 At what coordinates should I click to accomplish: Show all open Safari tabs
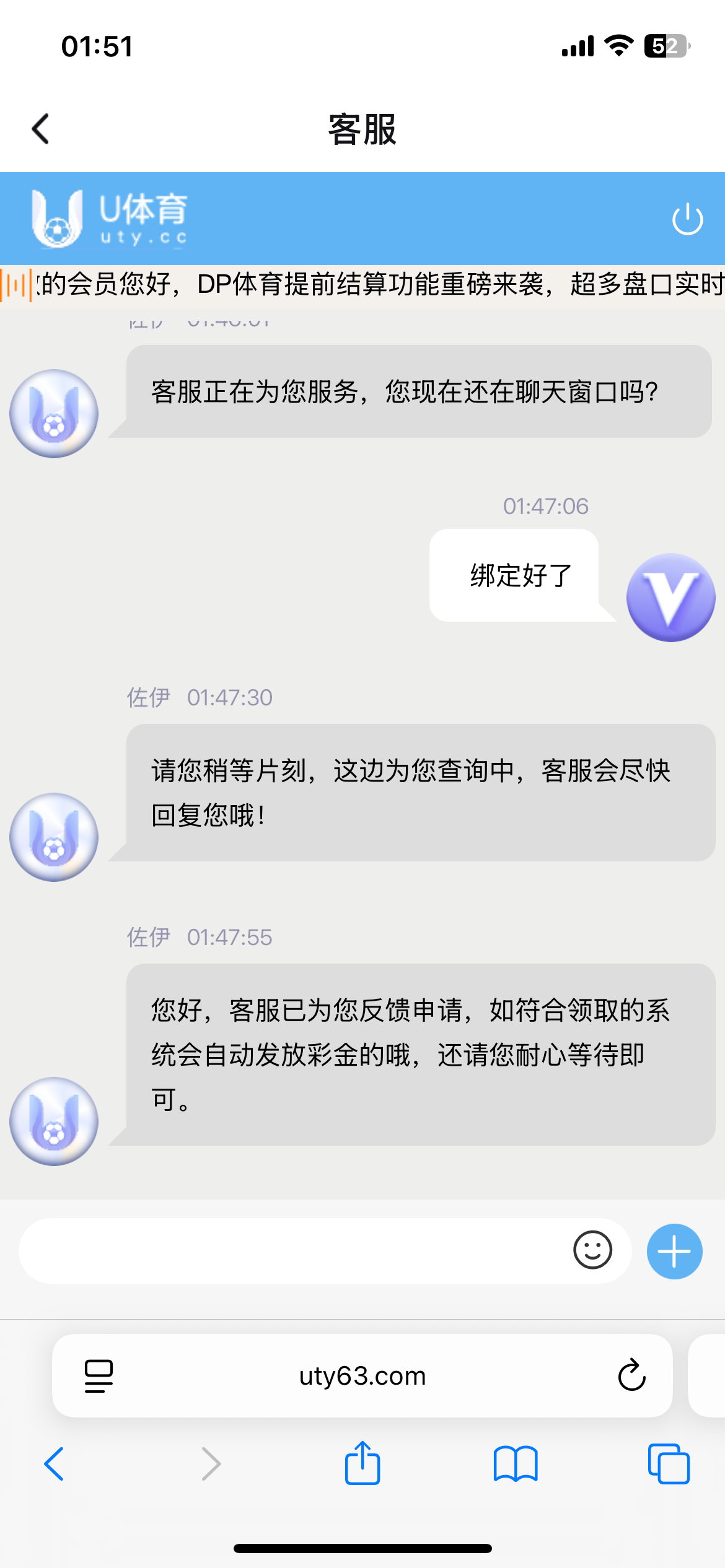click(x=668, y=1464)
